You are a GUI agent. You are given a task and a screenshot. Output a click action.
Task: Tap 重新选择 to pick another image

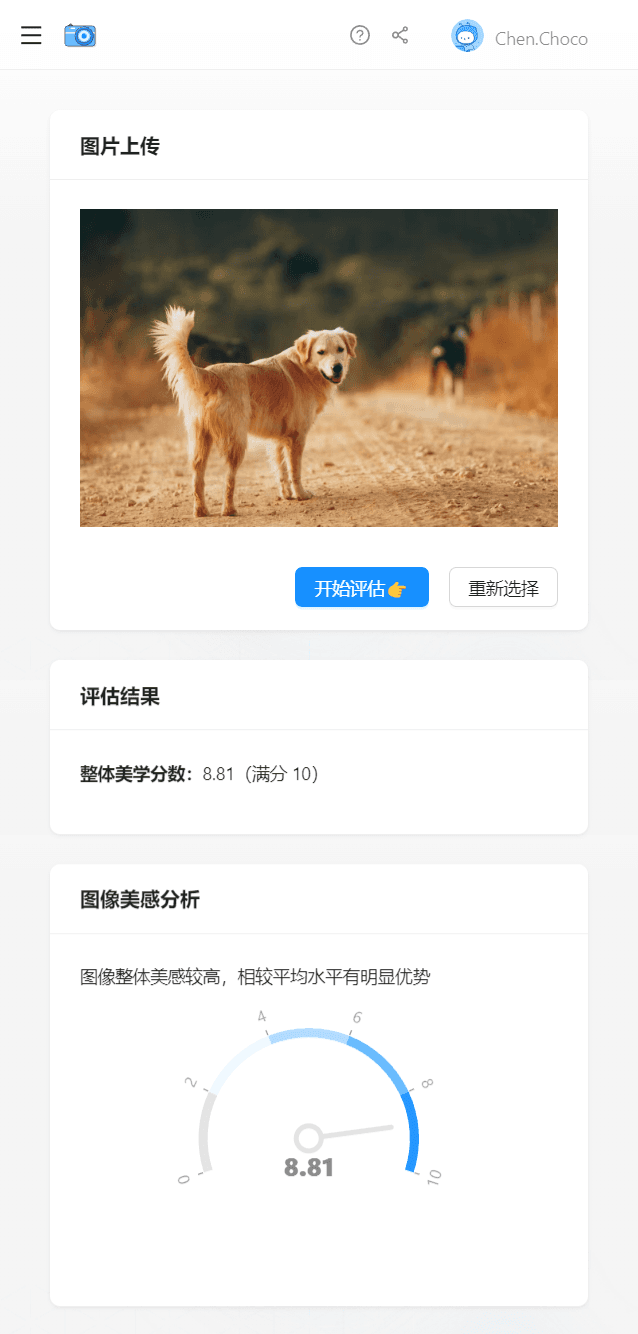pyautogui.click(x=503, y=587)
